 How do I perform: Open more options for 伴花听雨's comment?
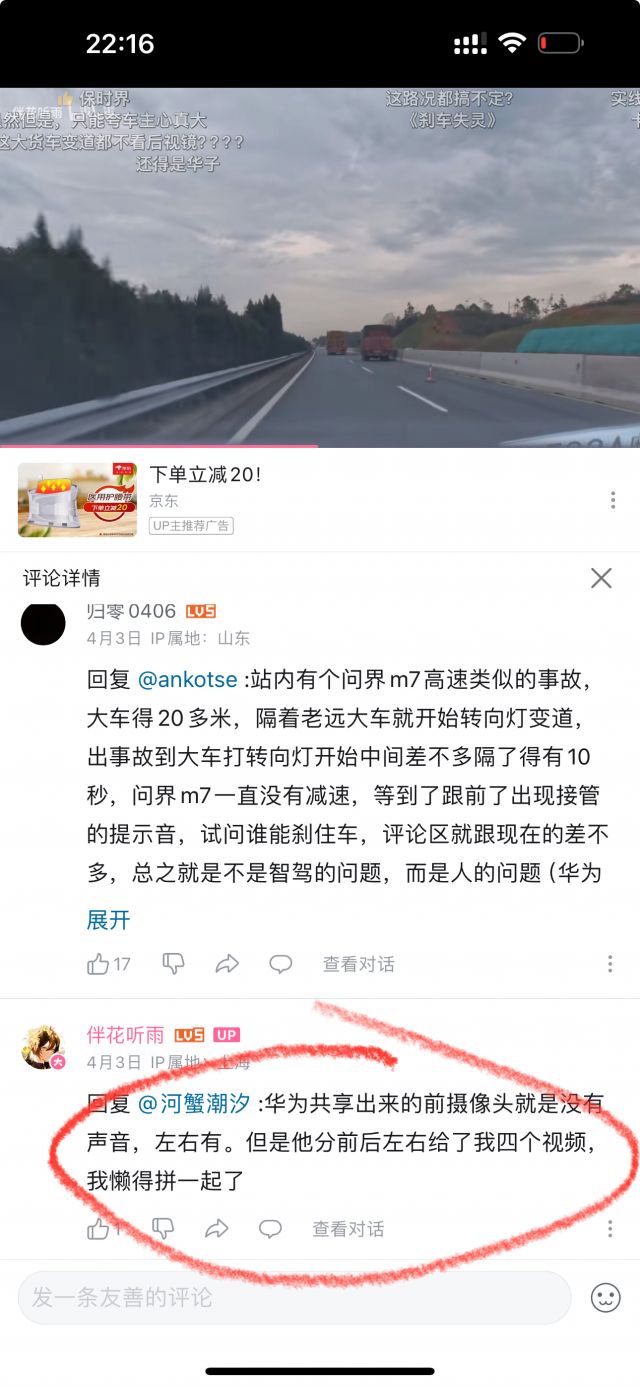click(x=610, y=1229)
